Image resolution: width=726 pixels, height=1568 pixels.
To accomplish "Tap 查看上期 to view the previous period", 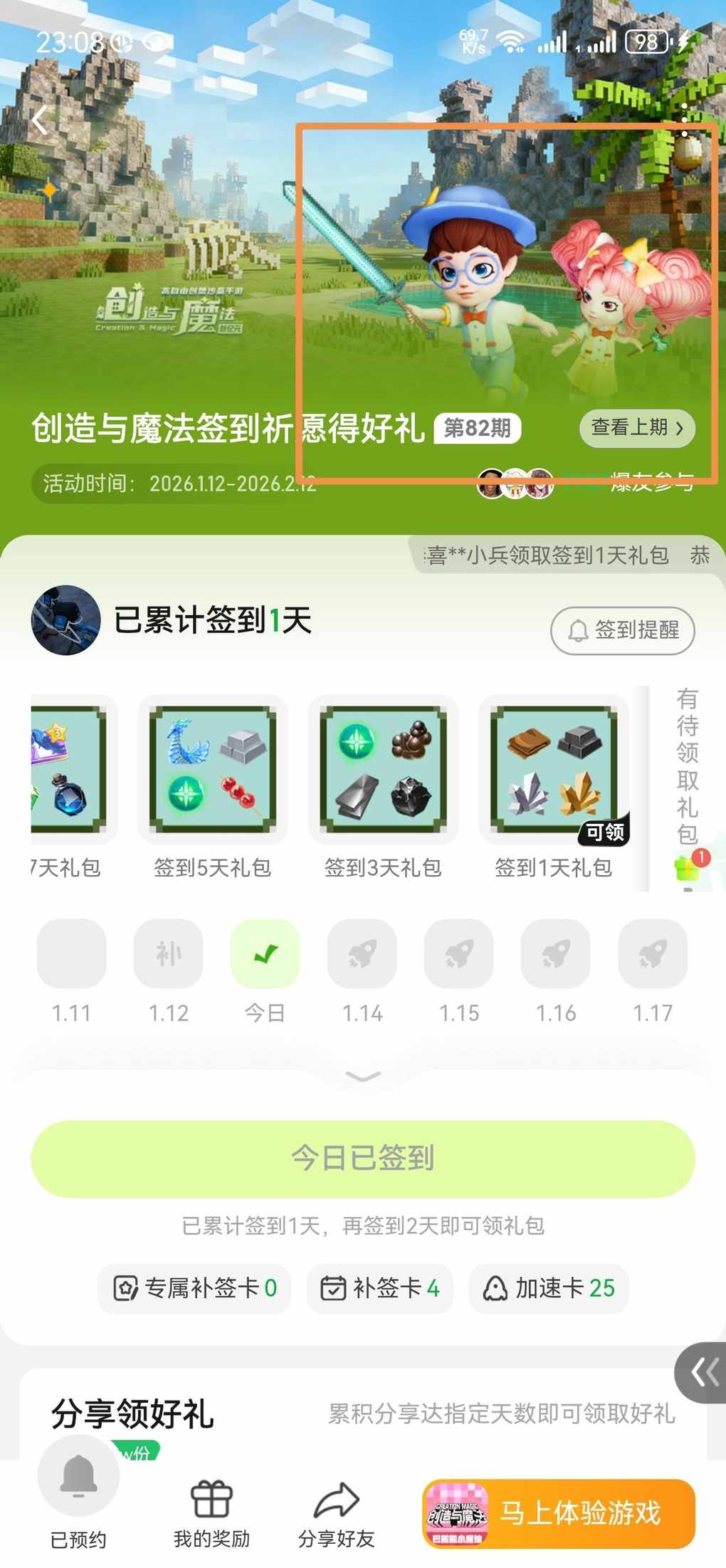I will pos(637,428).
